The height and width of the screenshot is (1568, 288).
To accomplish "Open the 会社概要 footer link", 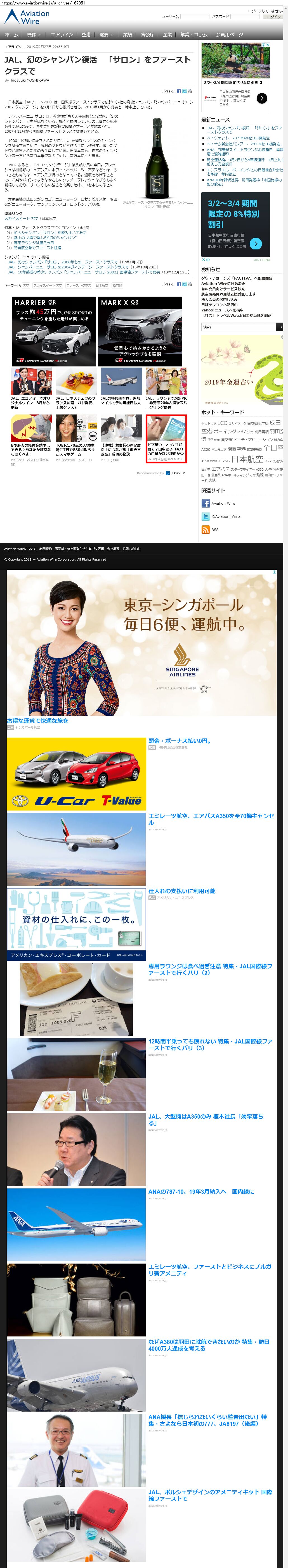I will point(113,549).
